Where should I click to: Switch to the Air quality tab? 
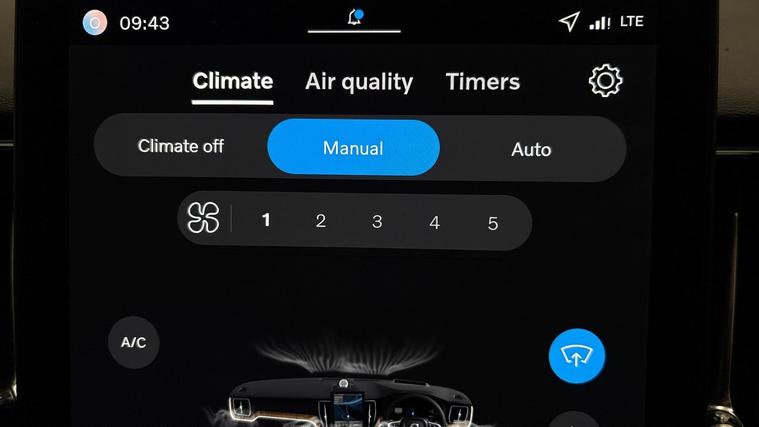coord(358,82)
